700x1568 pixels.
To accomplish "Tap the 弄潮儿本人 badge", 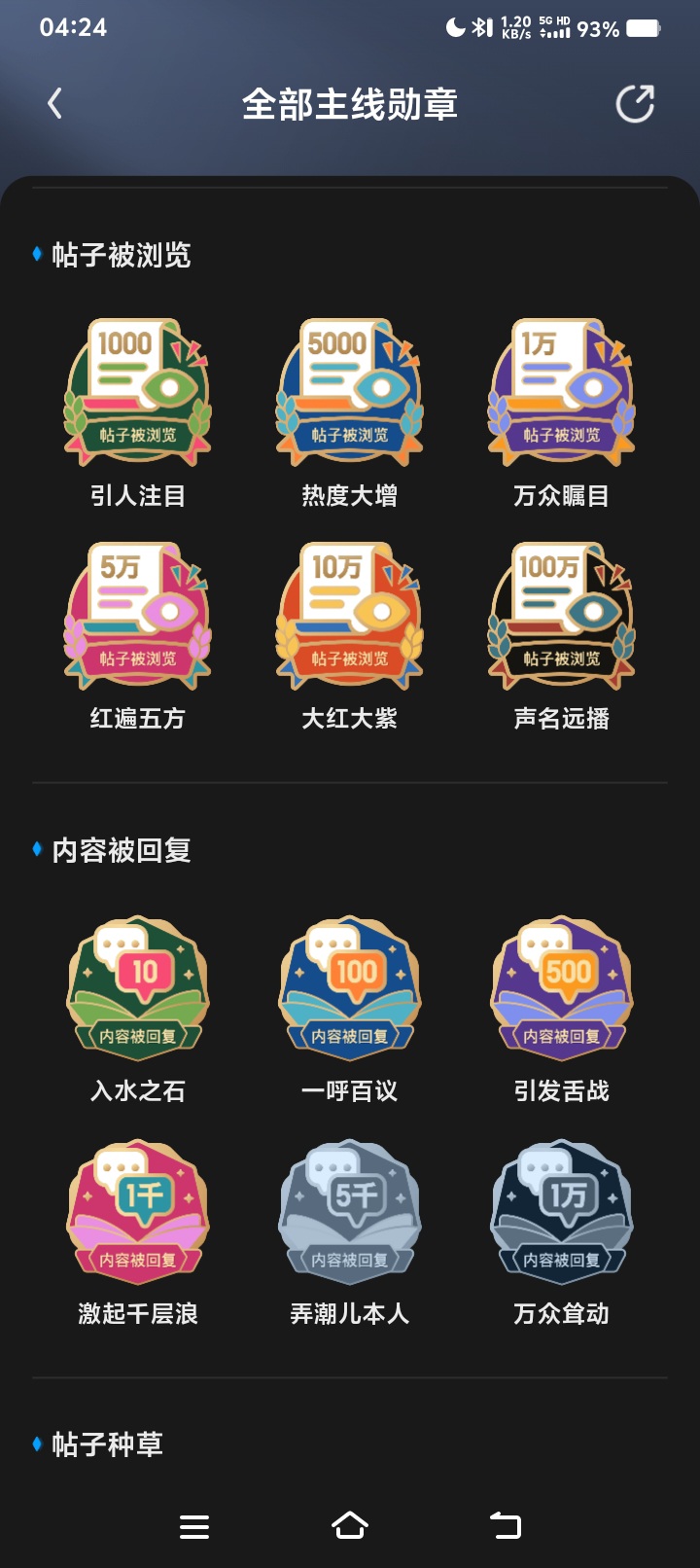I will tap(350, 1212).
